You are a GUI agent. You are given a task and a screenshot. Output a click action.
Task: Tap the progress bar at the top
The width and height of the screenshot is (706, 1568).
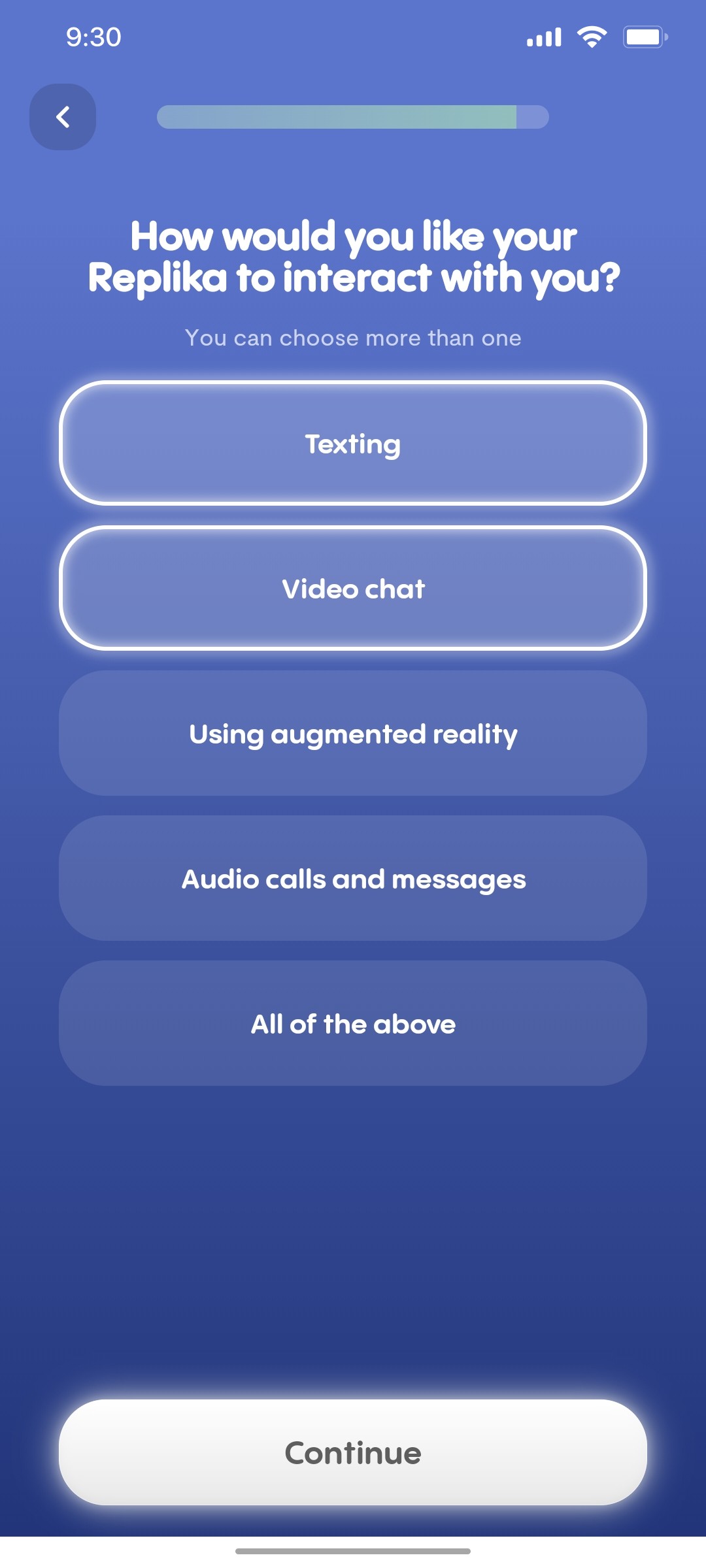pyautogui.click(x=353, y=116)
